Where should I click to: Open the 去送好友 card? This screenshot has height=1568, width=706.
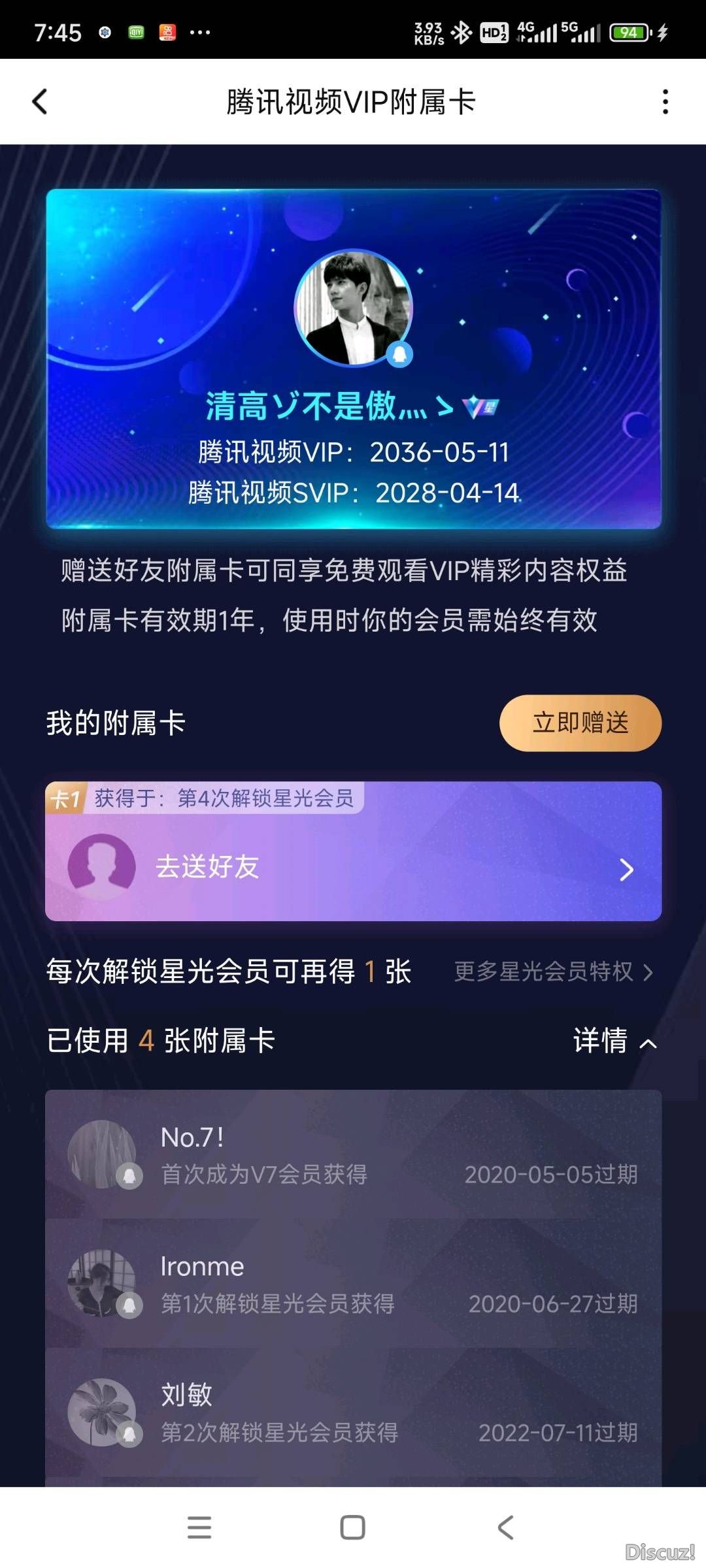353,867
